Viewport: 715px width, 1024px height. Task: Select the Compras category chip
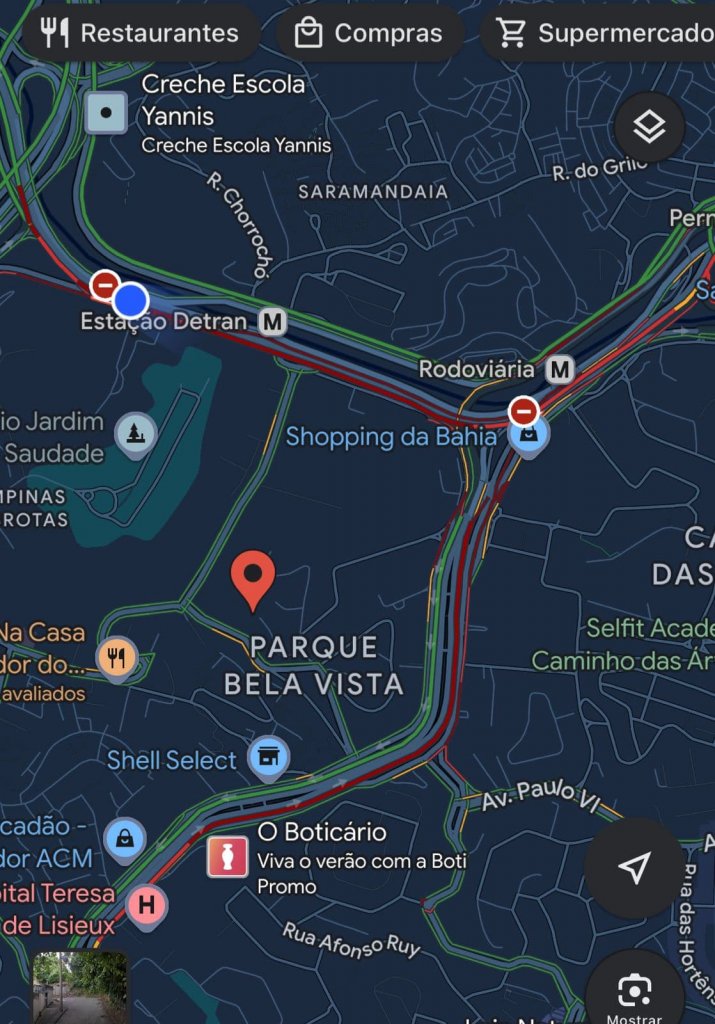click(x=369, y=33)
